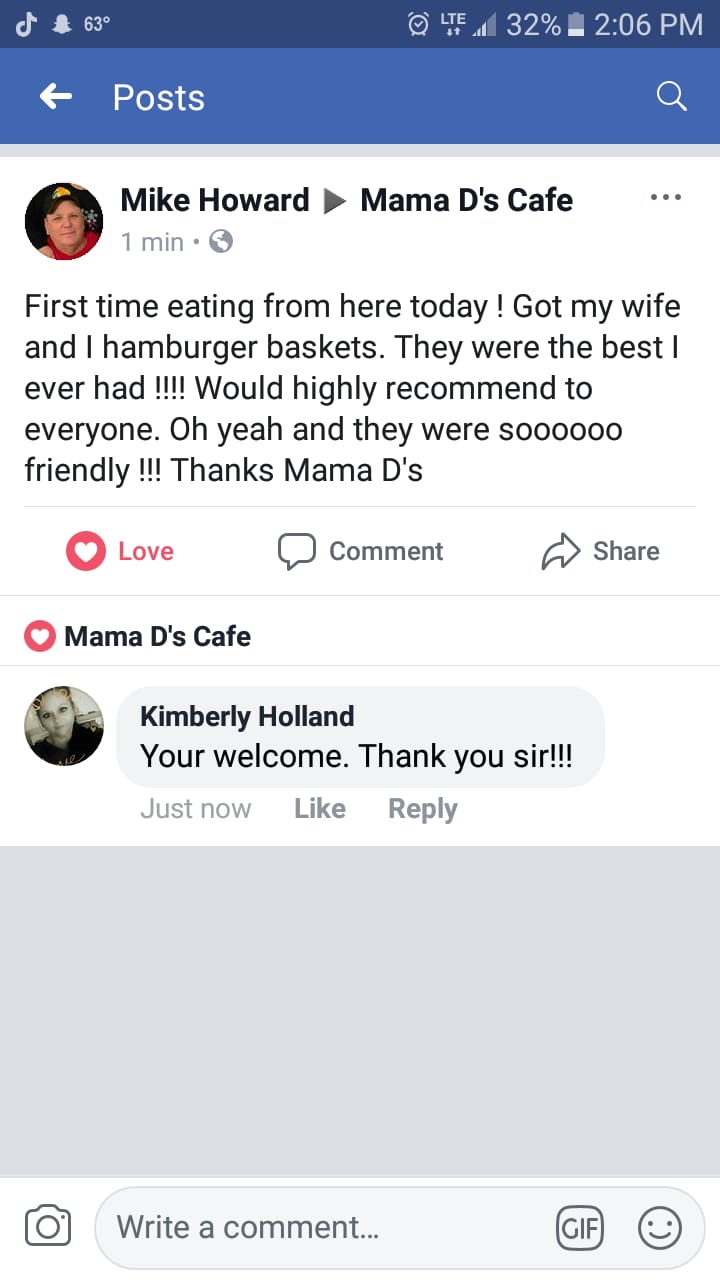Tap Comment under the post
Image resolution: width=720 pixels, height=1280 pixels.
click(x=361, y=551)
